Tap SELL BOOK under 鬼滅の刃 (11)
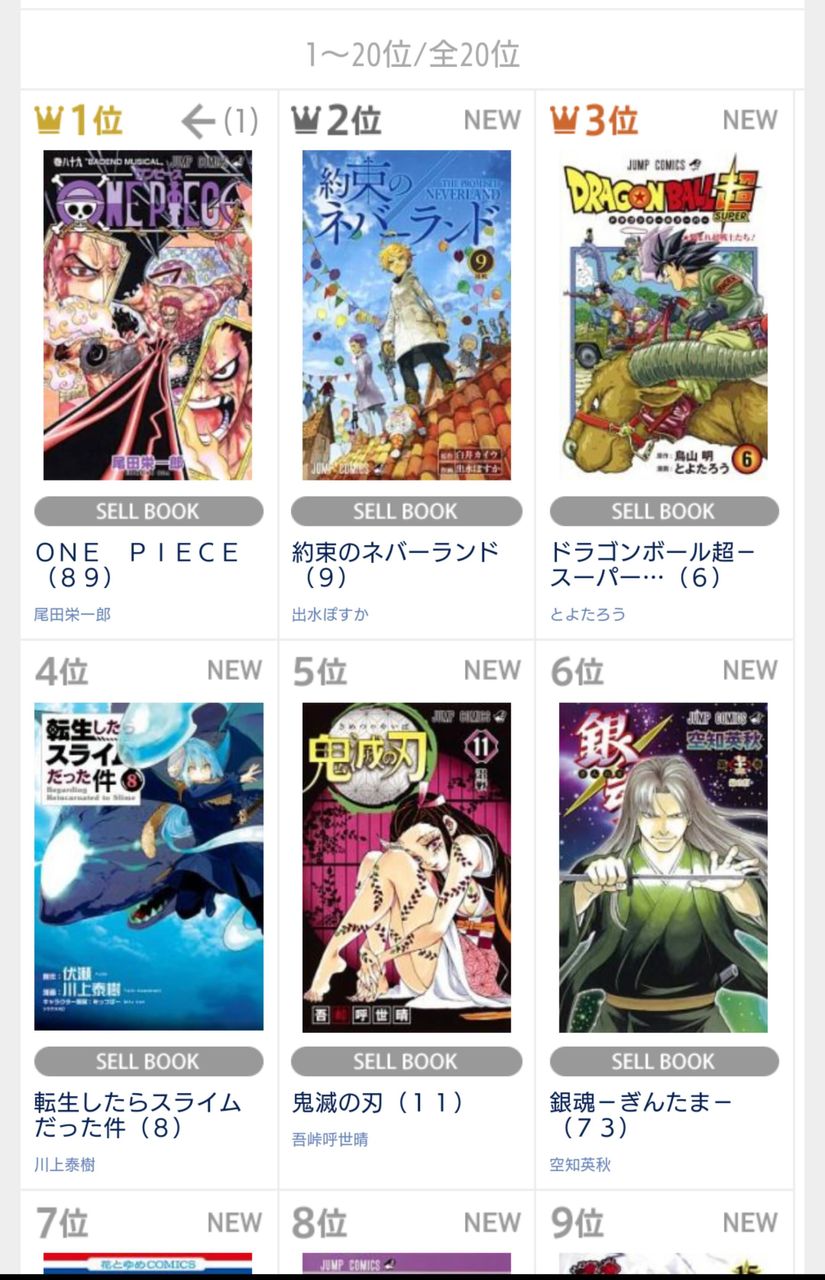 pyautogui.click(x=406, y=1061)
